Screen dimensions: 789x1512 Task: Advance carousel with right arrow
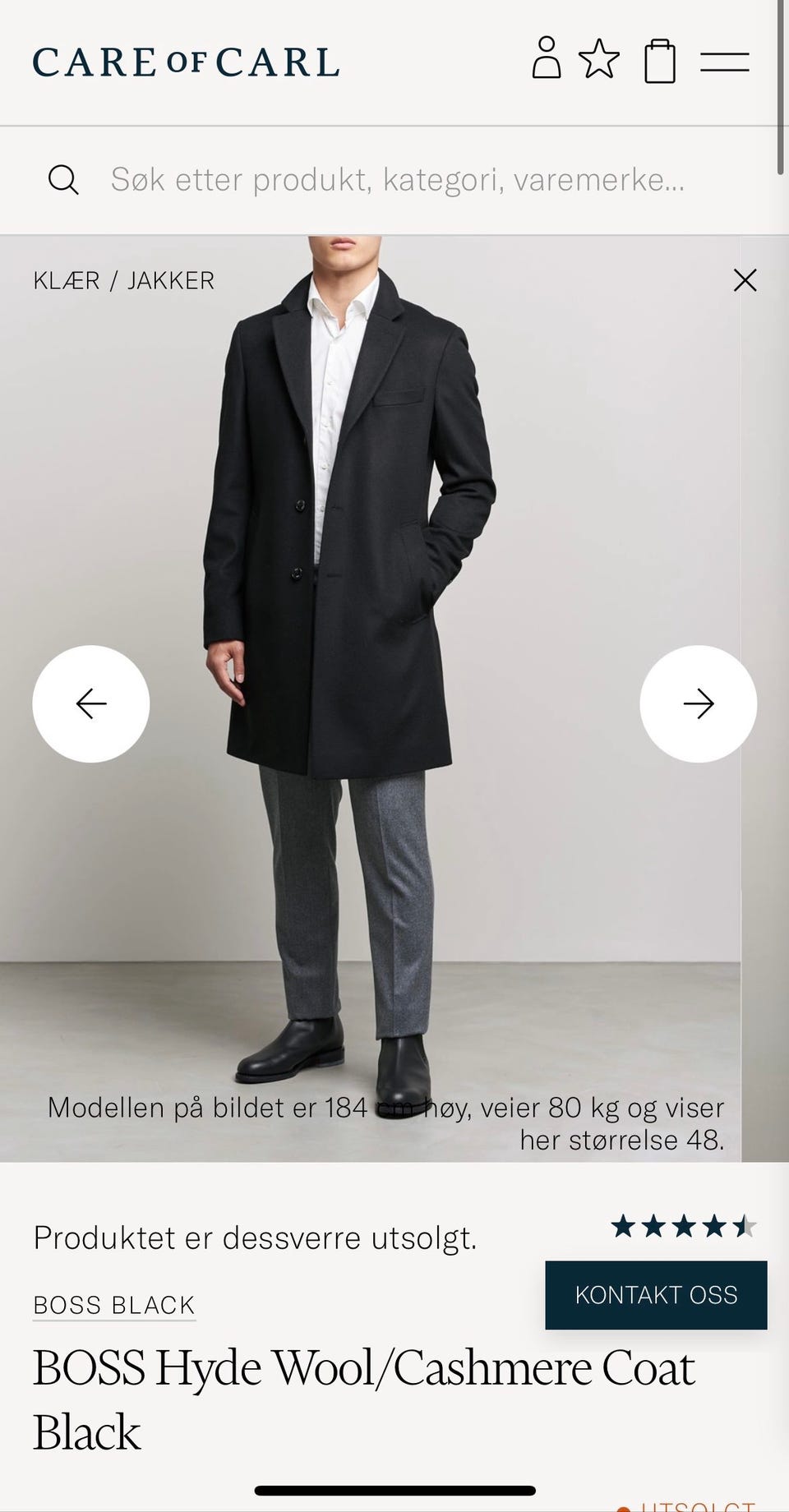coord(697,703)
